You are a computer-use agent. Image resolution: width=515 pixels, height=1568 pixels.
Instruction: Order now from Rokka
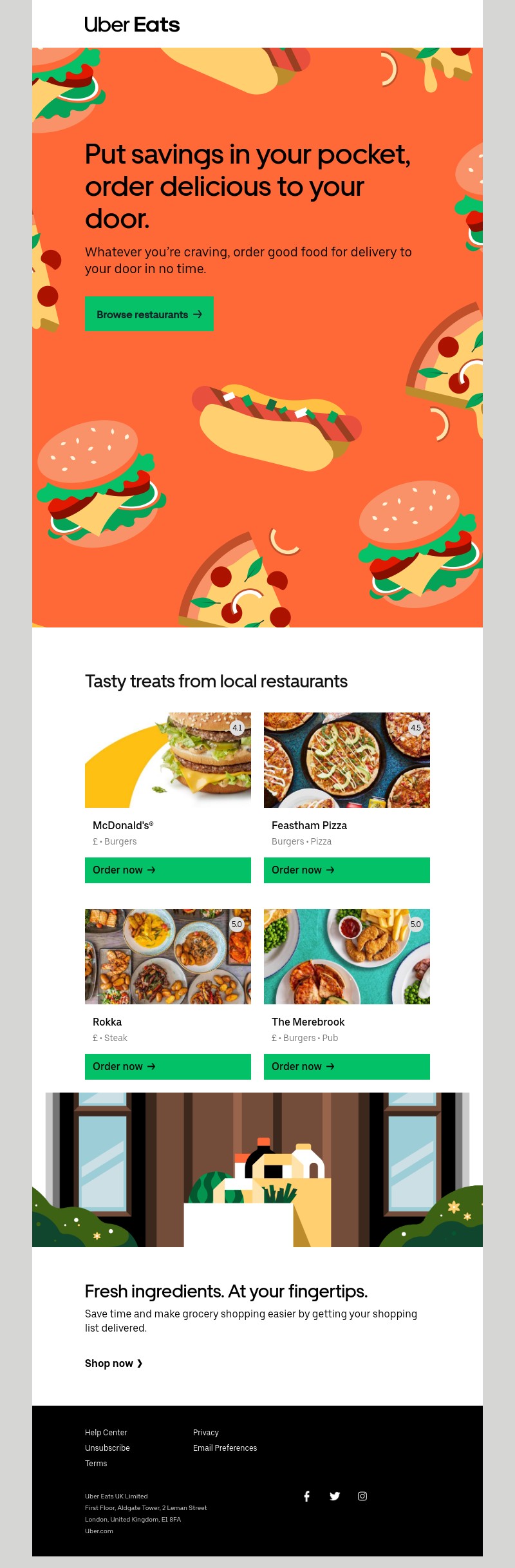167,1067
